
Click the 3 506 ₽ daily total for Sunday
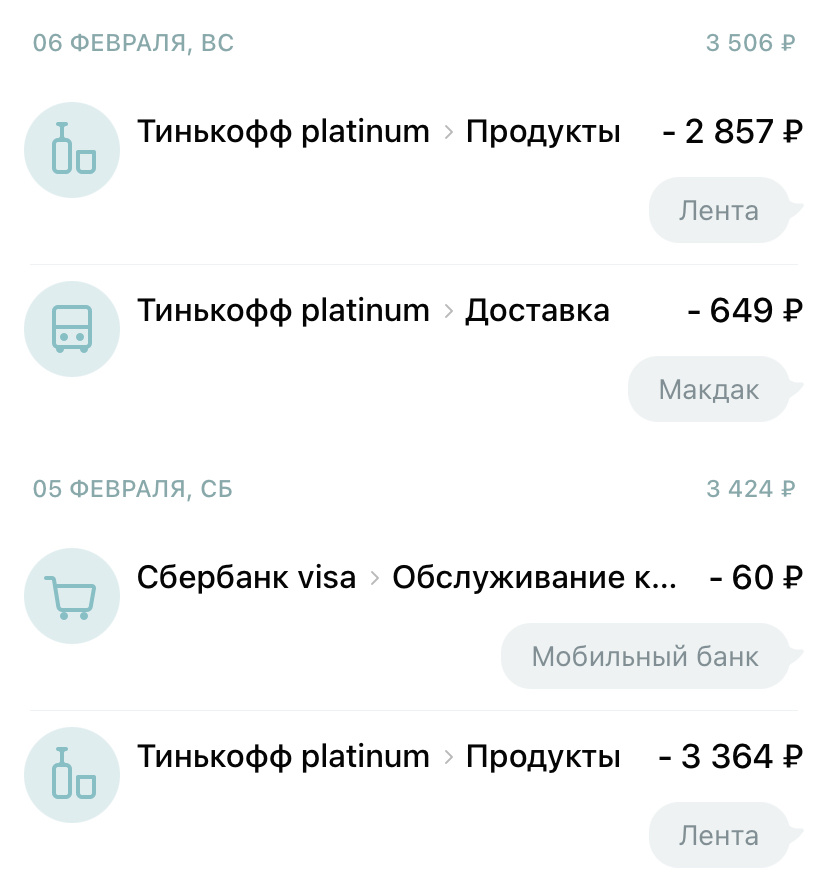pyautogui.click(x=750, y=43)
